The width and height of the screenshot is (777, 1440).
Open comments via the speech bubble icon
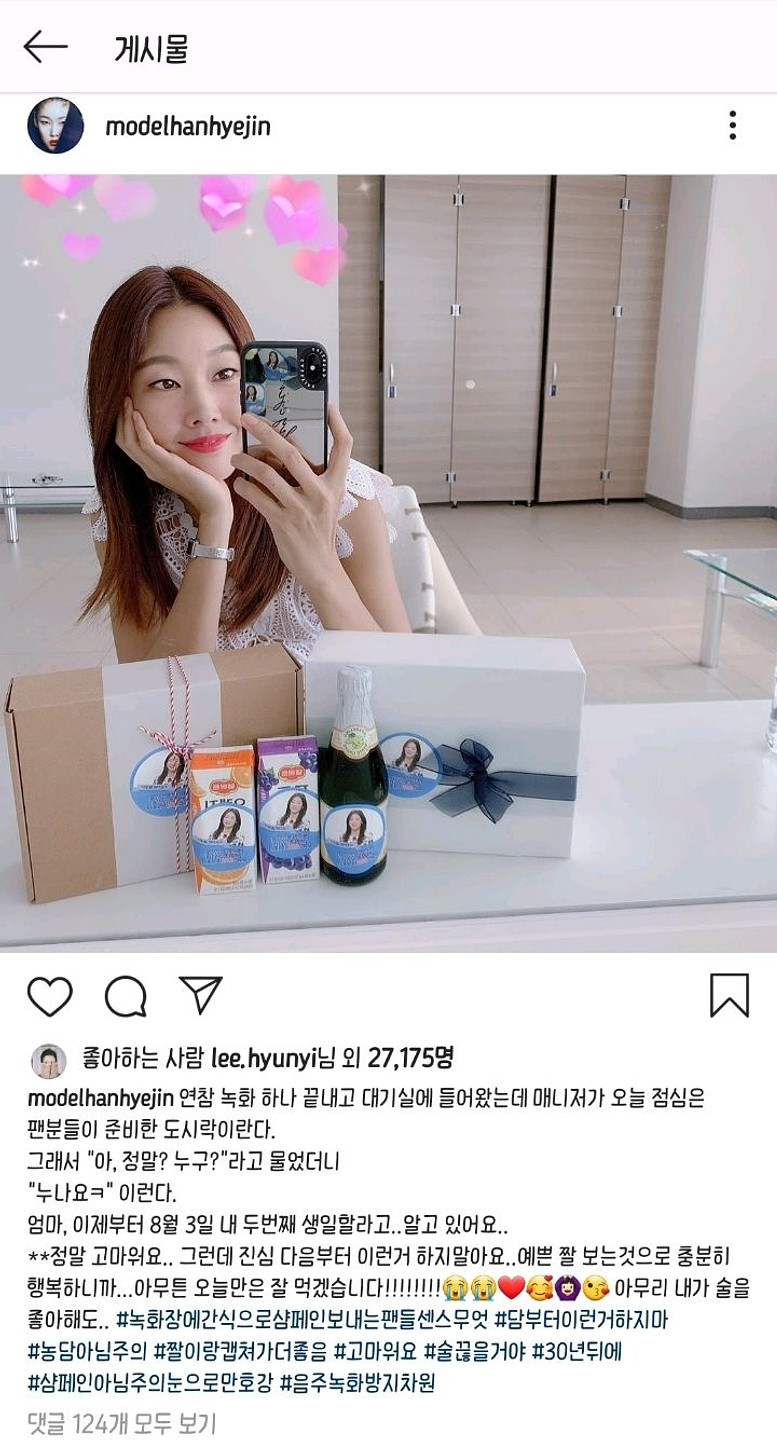click(126, 996)
